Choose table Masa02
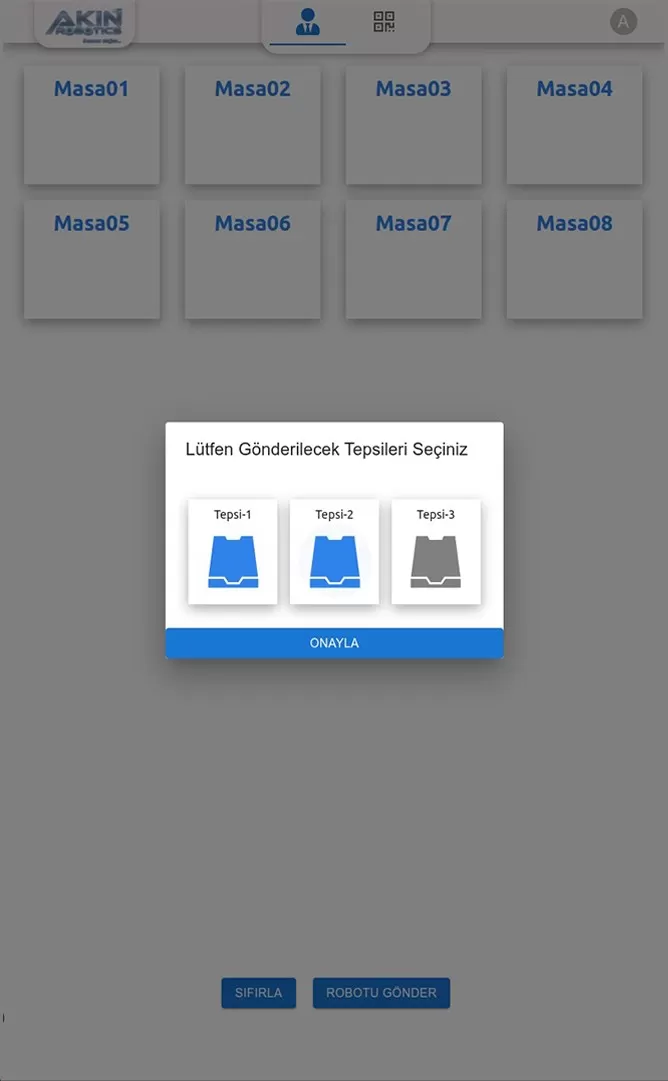 point(253,125)
